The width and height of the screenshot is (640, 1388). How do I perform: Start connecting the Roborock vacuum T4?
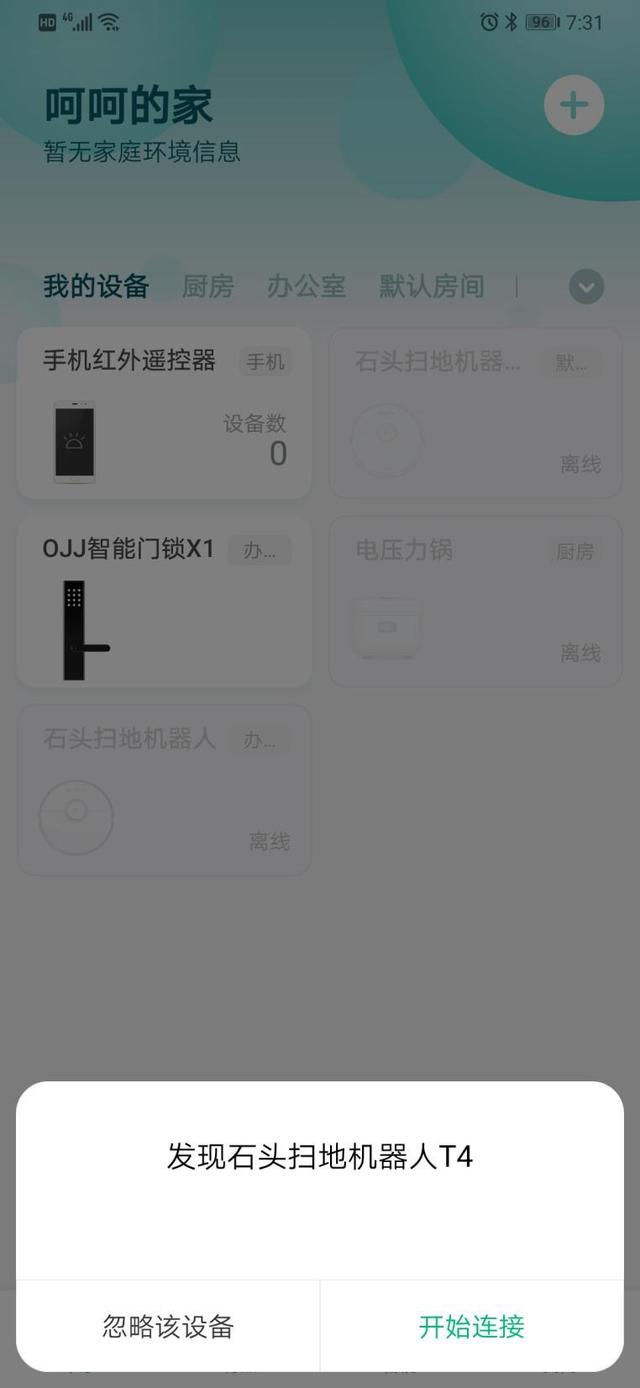471,1326
